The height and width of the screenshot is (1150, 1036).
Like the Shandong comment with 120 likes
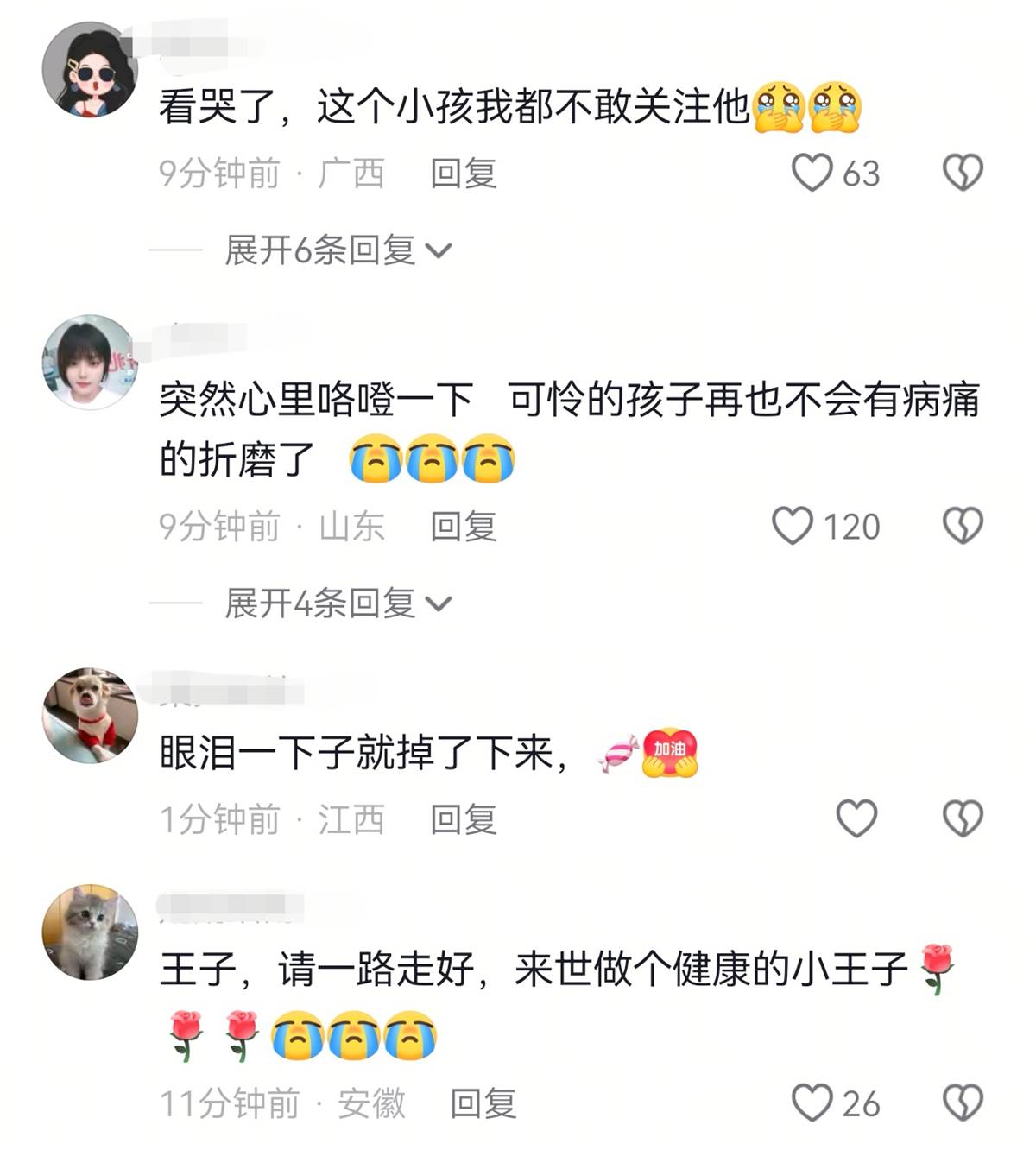793,526
